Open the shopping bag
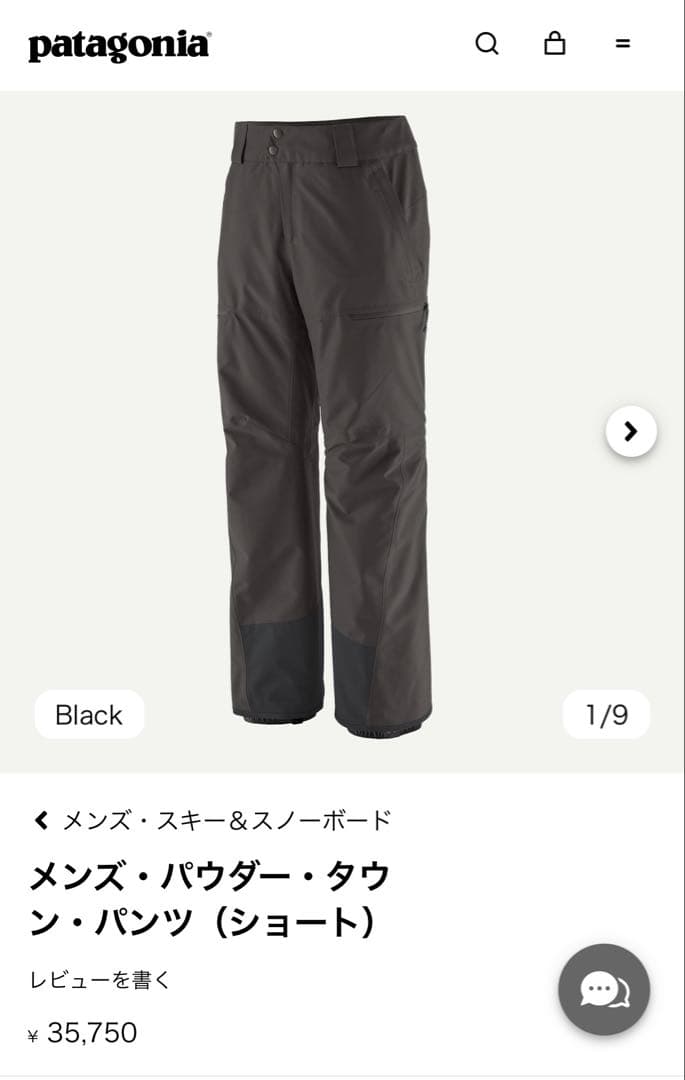This screenshot has width=685, height=1080. [x=554, y=44]
